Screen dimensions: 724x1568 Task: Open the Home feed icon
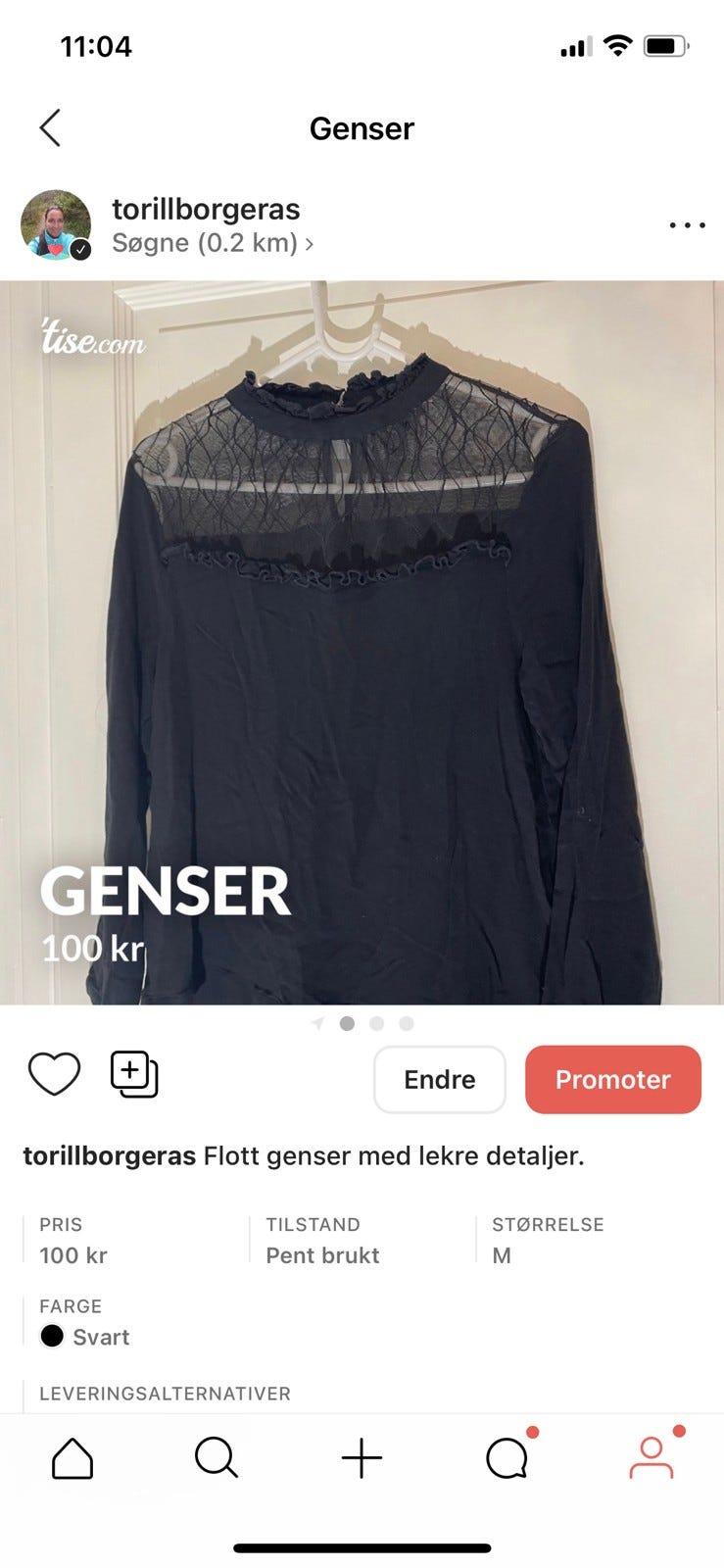coord(72,1458)
